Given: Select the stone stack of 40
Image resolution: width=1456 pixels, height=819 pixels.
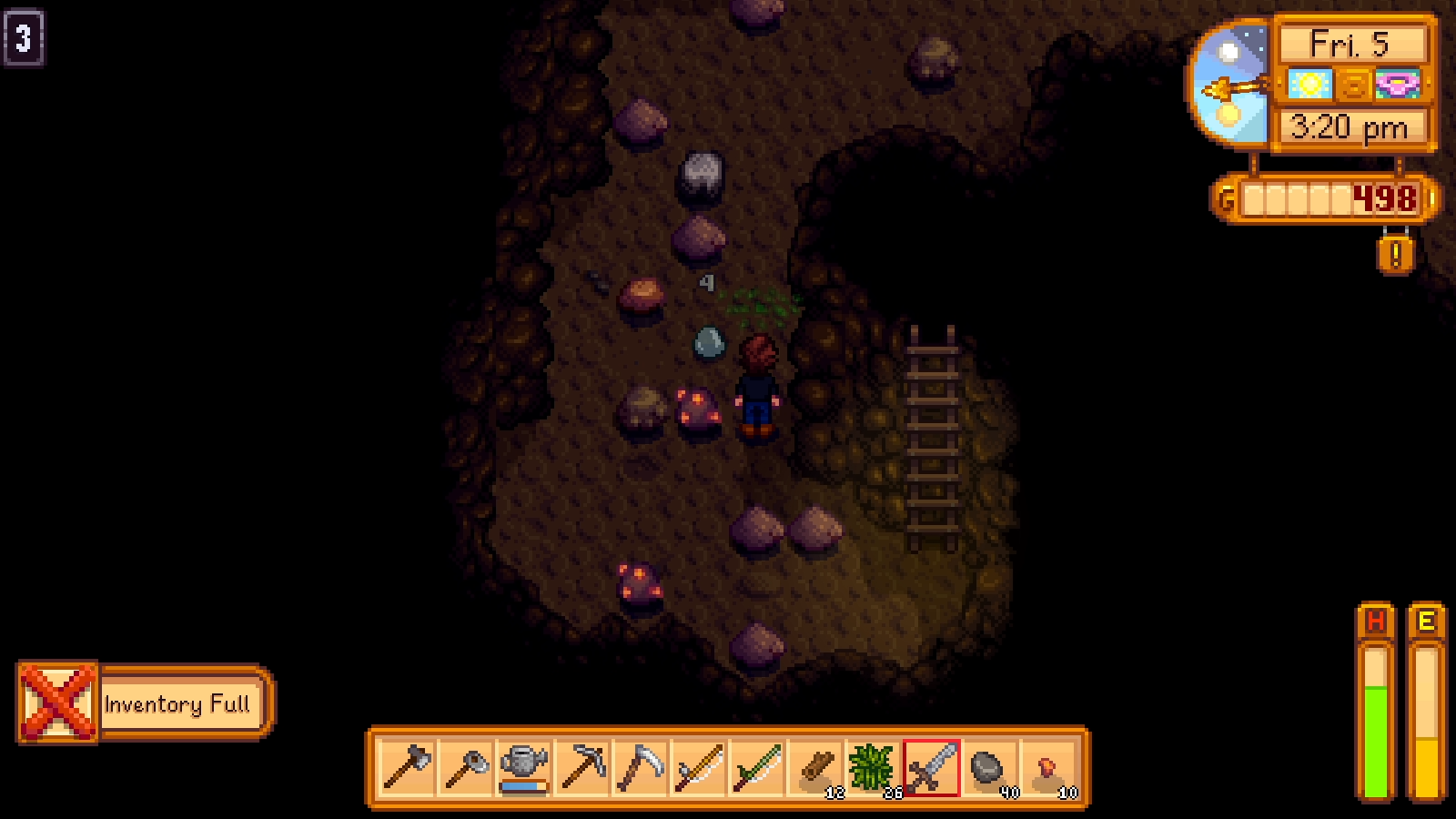Looking at the screenshot, I should 990,768.
